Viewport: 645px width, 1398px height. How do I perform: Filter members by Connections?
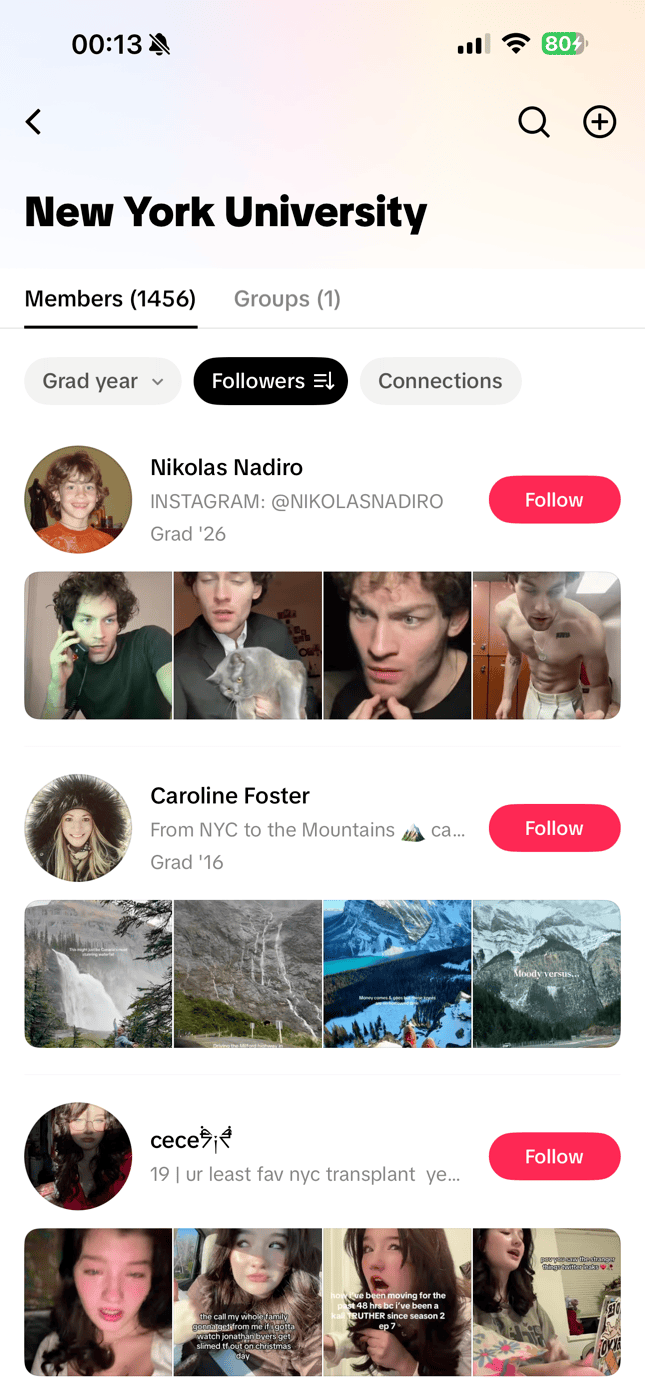(440, 381)
